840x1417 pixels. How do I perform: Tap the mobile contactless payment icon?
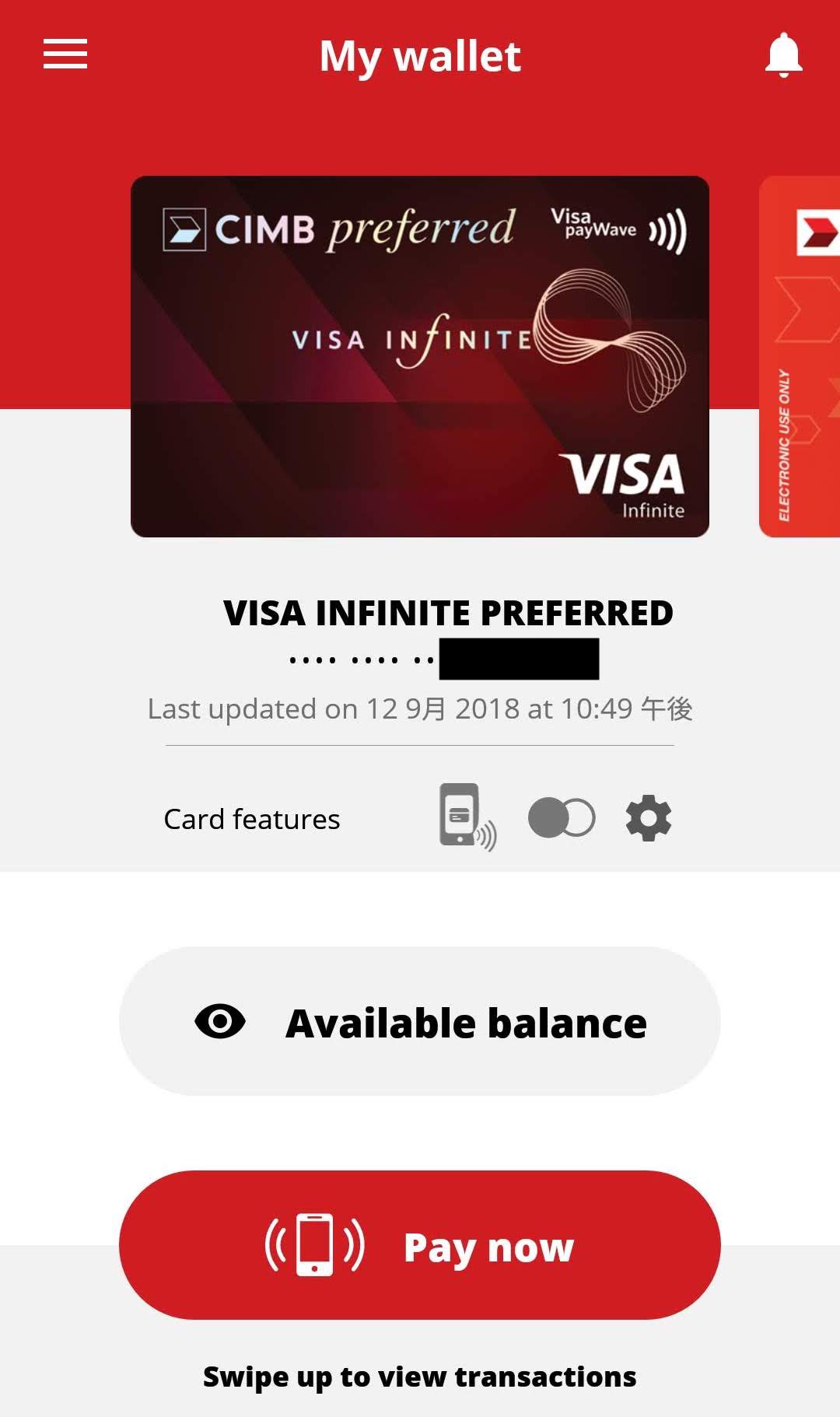[466, 817]
